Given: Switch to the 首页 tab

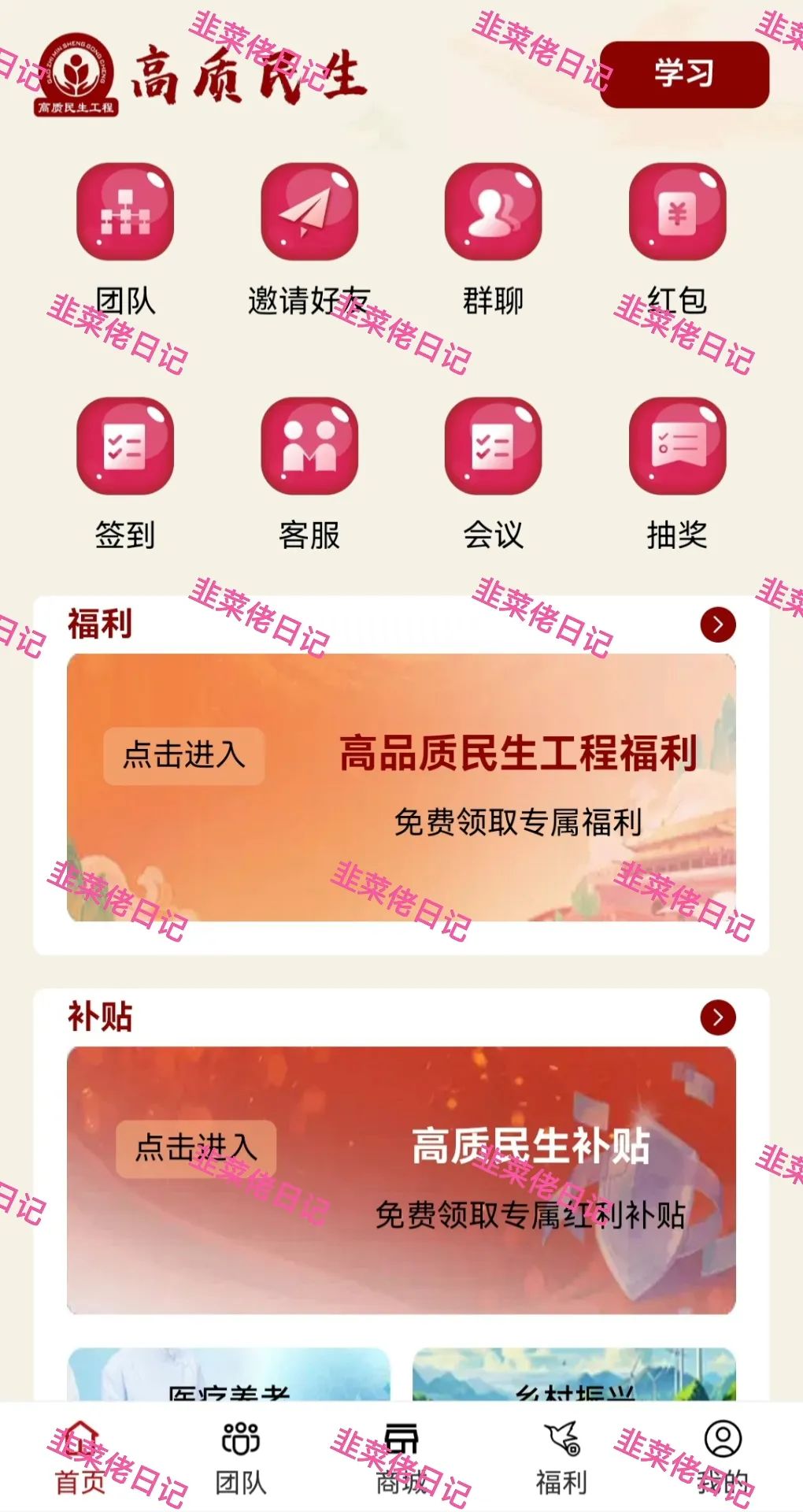Looking at the screenshot, I should pyautogui.click(x=80, y=1458).
